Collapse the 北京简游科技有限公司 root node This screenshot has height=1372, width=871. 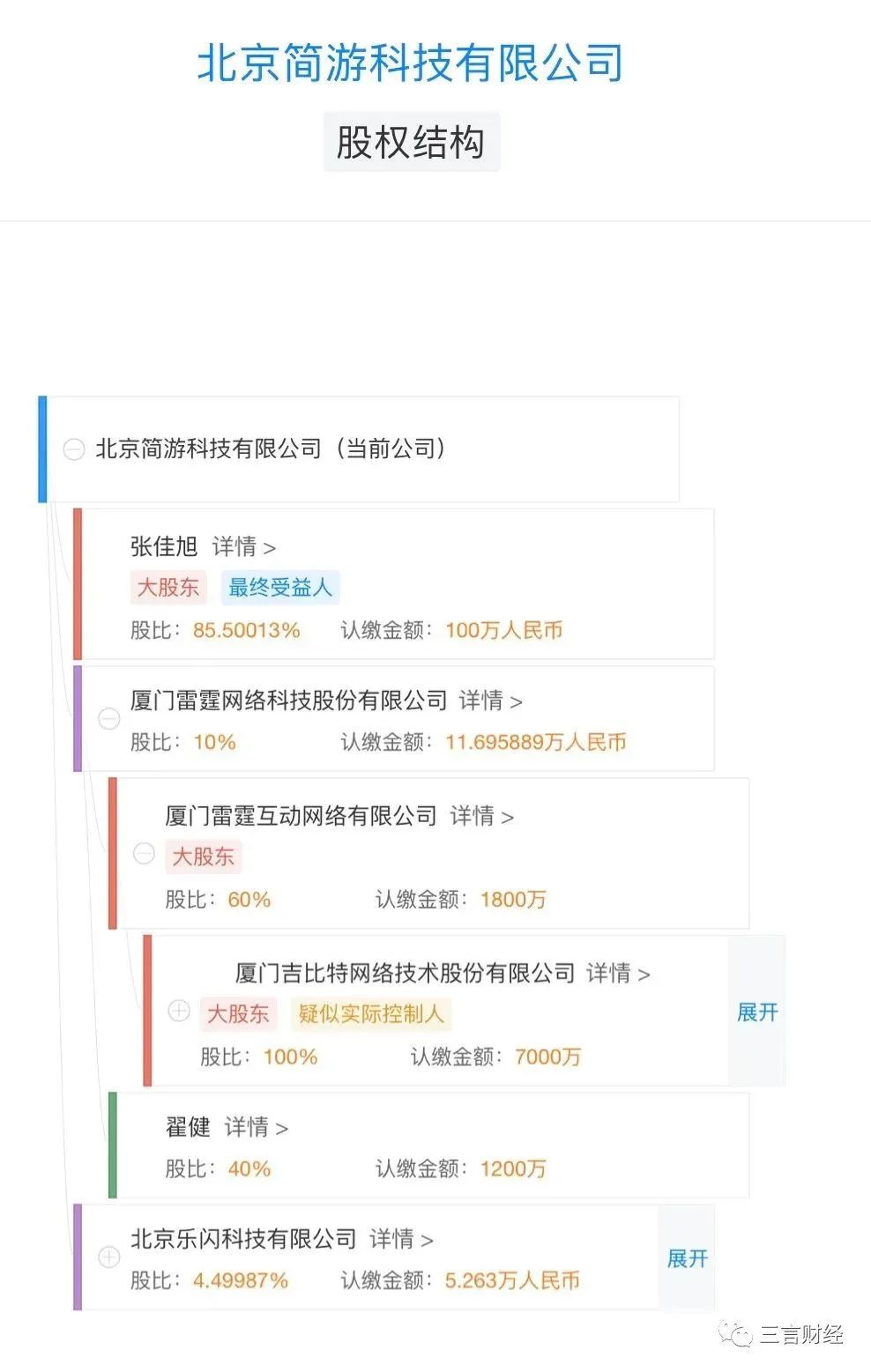(74, 449)
